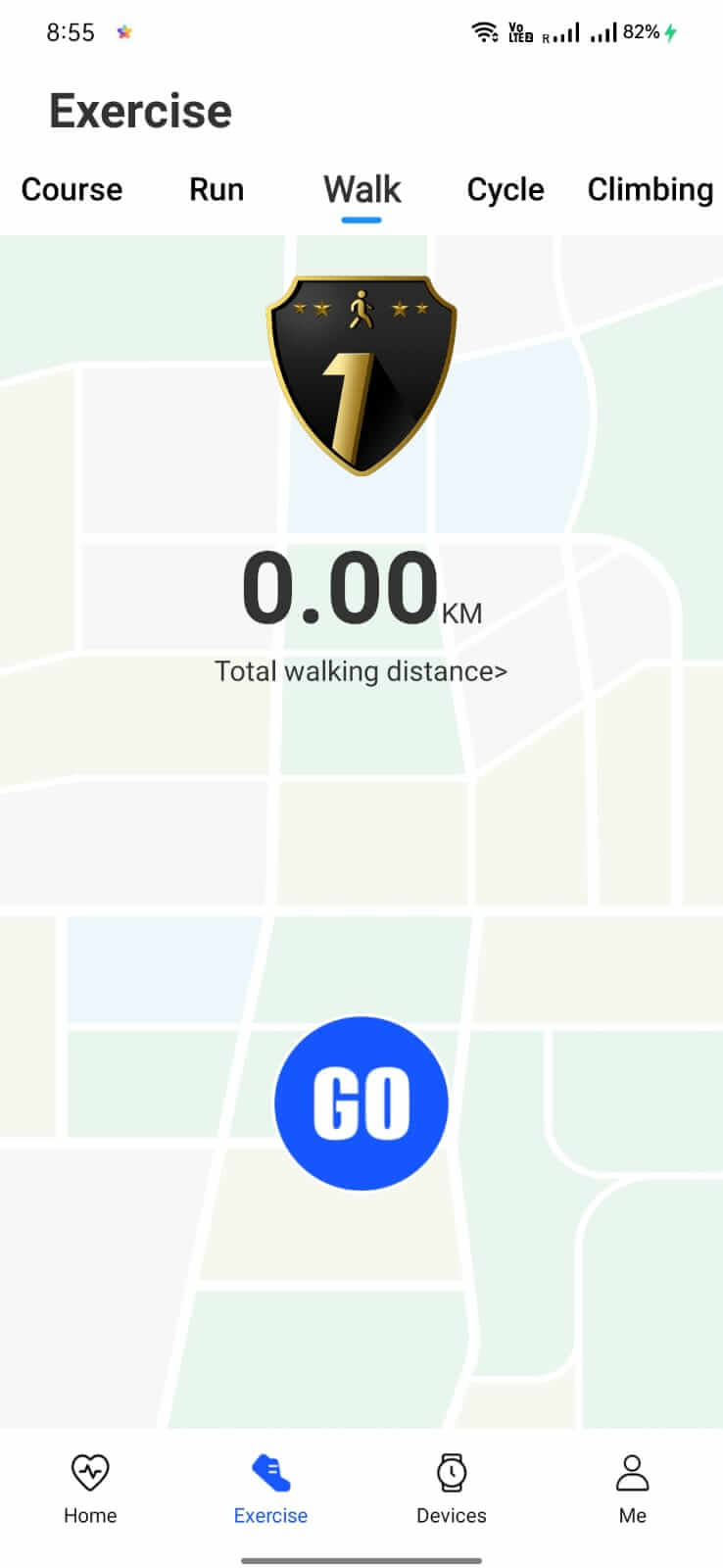Tap the battery indicator showing 82%
The height and width of the screenshot is (1568, 723).
(645, 30)
